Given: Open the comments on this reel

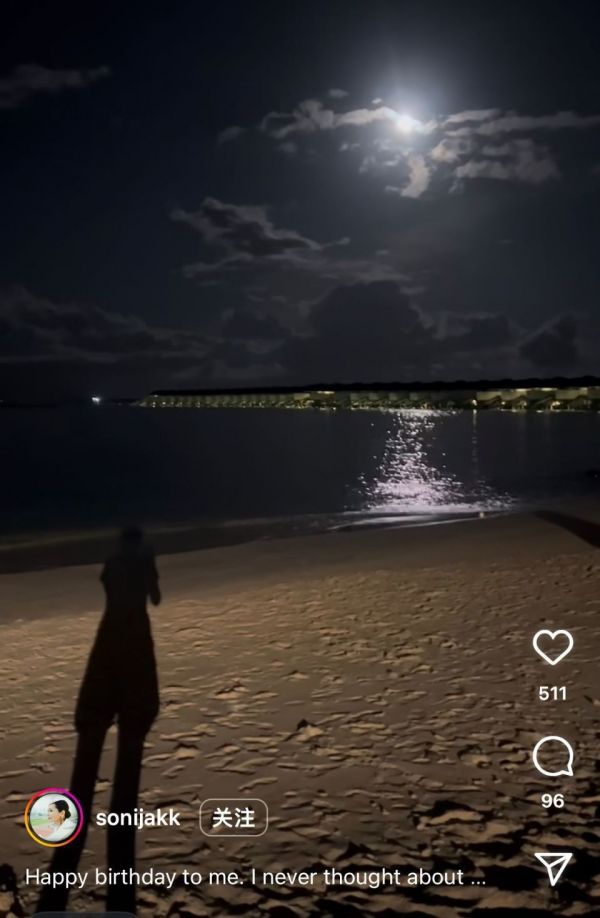Looking at the screenshot, I should [x=552, y=757].
